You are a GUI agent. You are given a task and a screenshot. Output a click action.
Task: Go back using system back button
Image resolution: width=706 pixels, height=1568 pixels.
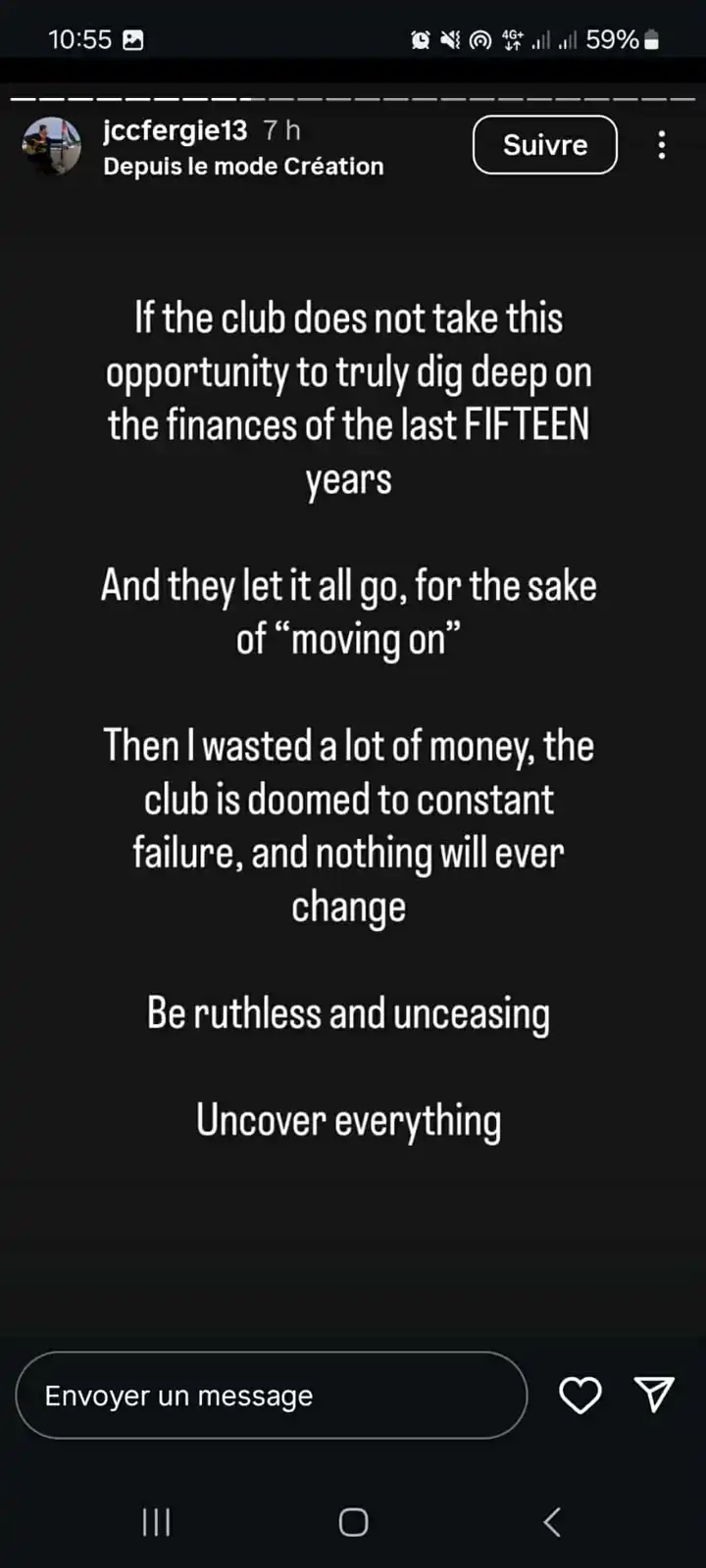552,1522
